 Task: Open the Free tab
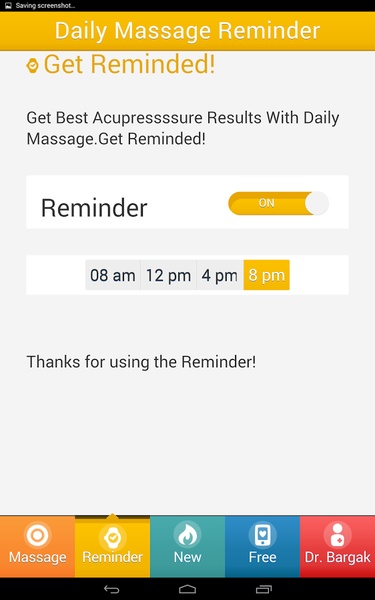pos(262,546)
